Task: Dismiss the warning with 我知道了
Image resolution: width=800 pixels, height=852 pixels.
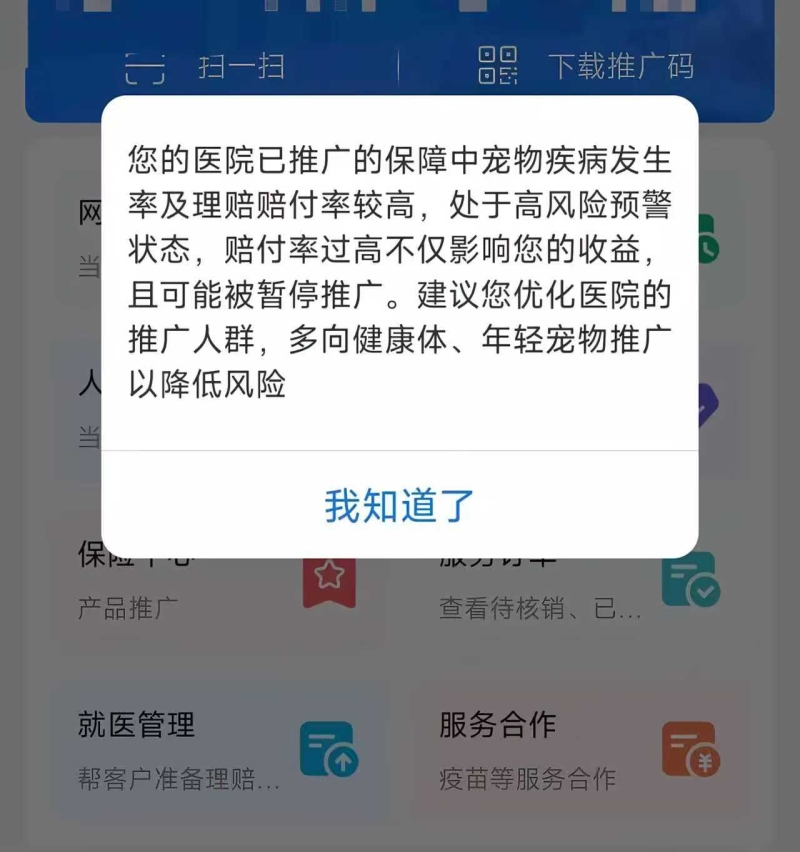Action: click(399, 506)
